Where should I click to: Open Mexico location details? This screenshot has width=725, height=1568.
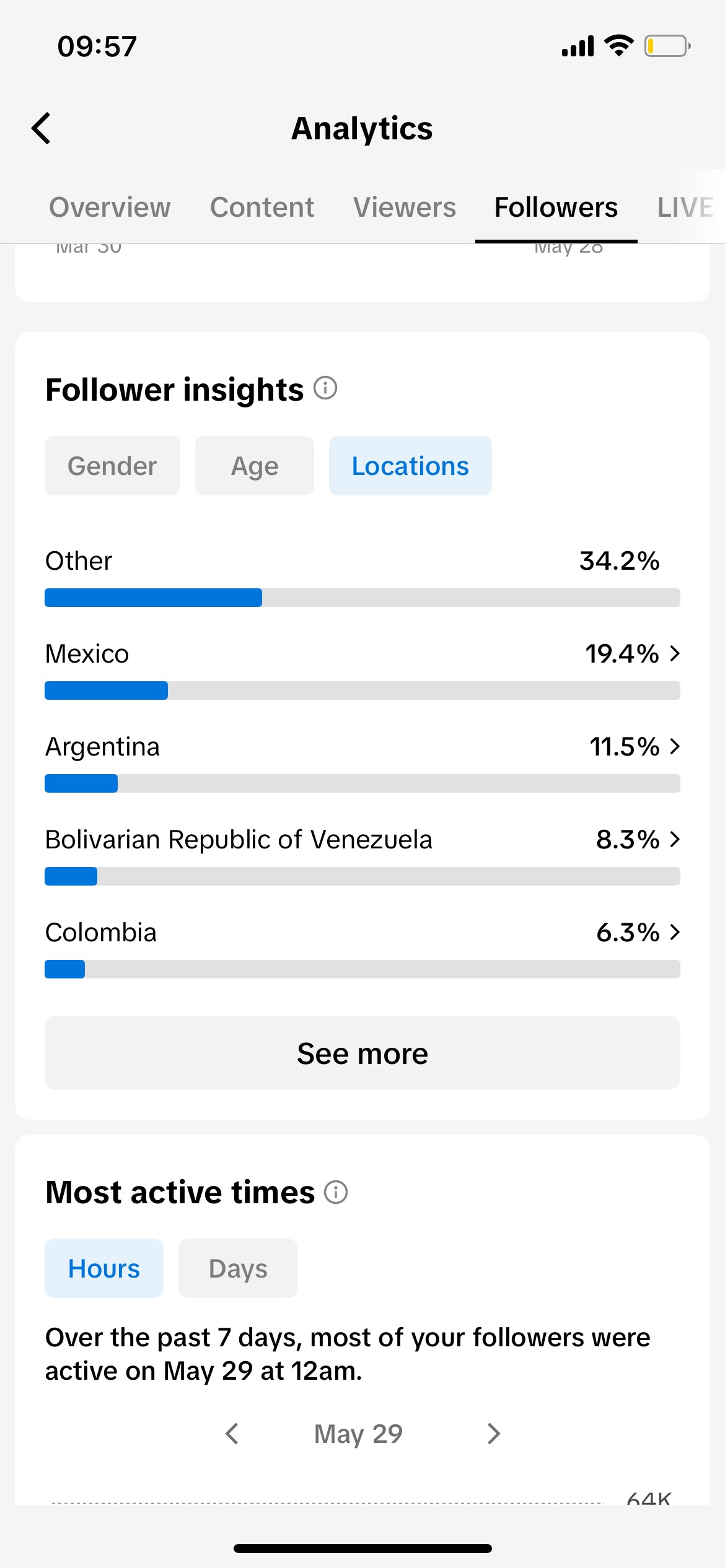pos(362,669)
